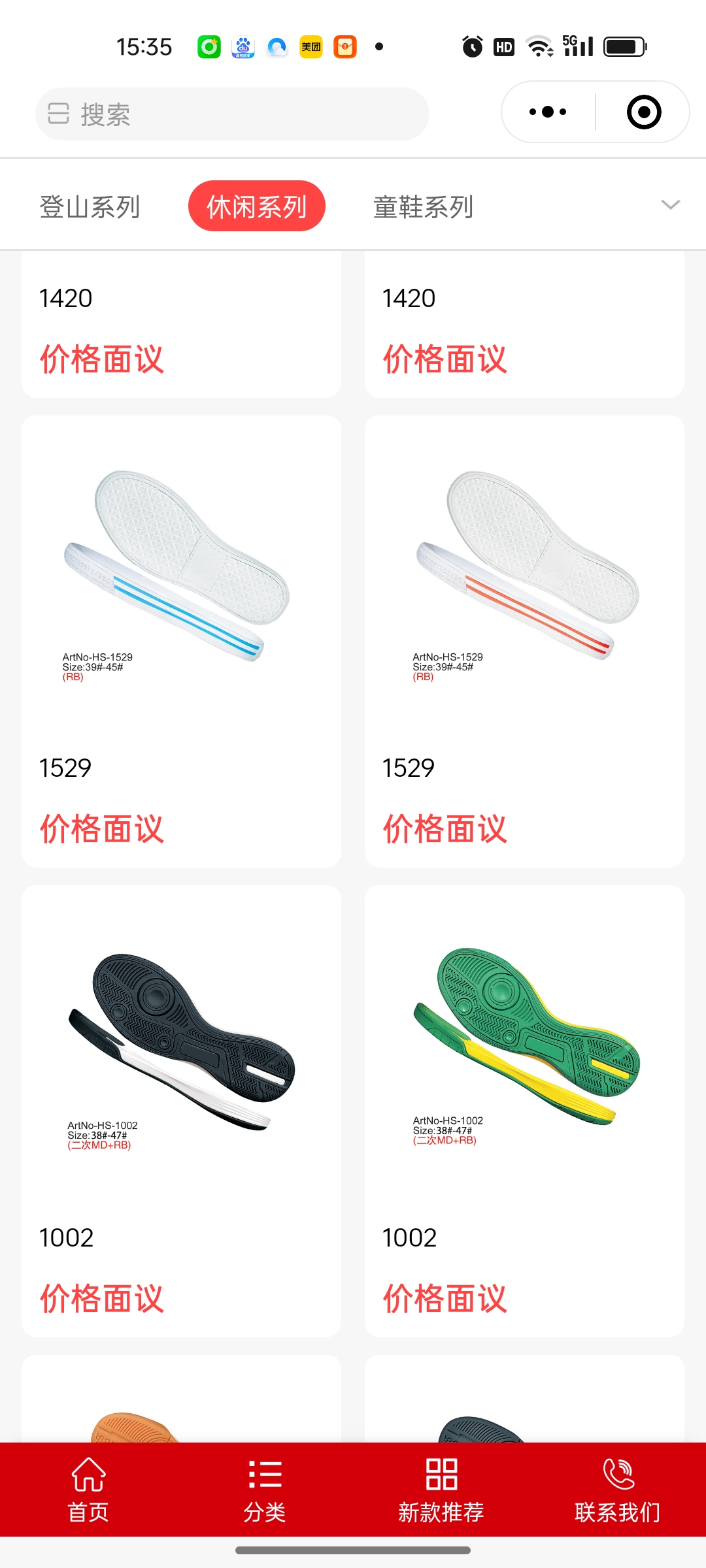The height and width of the screenshot is (1568, 706).
Task: Switch to the 登山系列 category tab
Action: [90, 206]
